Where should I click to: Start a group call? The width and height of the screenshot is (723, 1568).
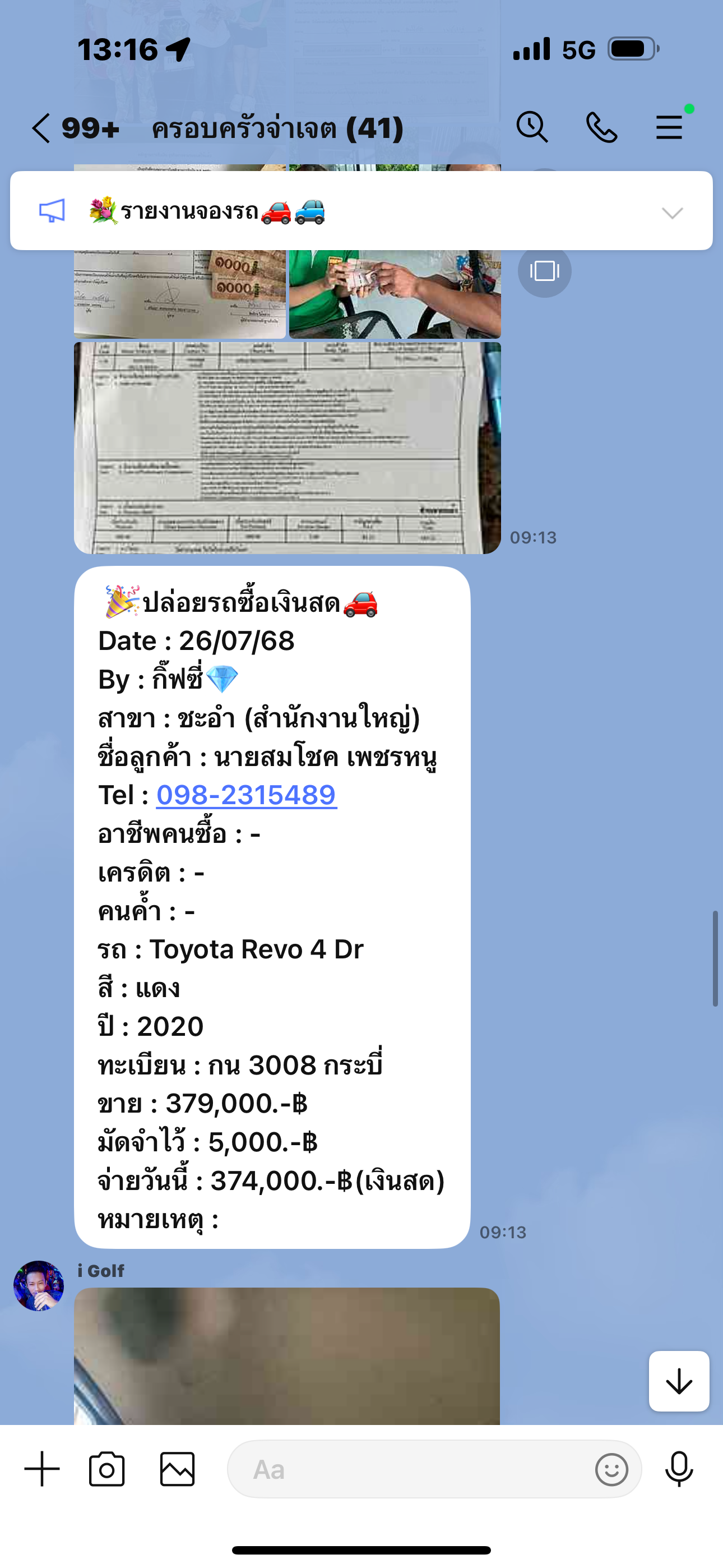pyautogui.click(x=601, y=128)
